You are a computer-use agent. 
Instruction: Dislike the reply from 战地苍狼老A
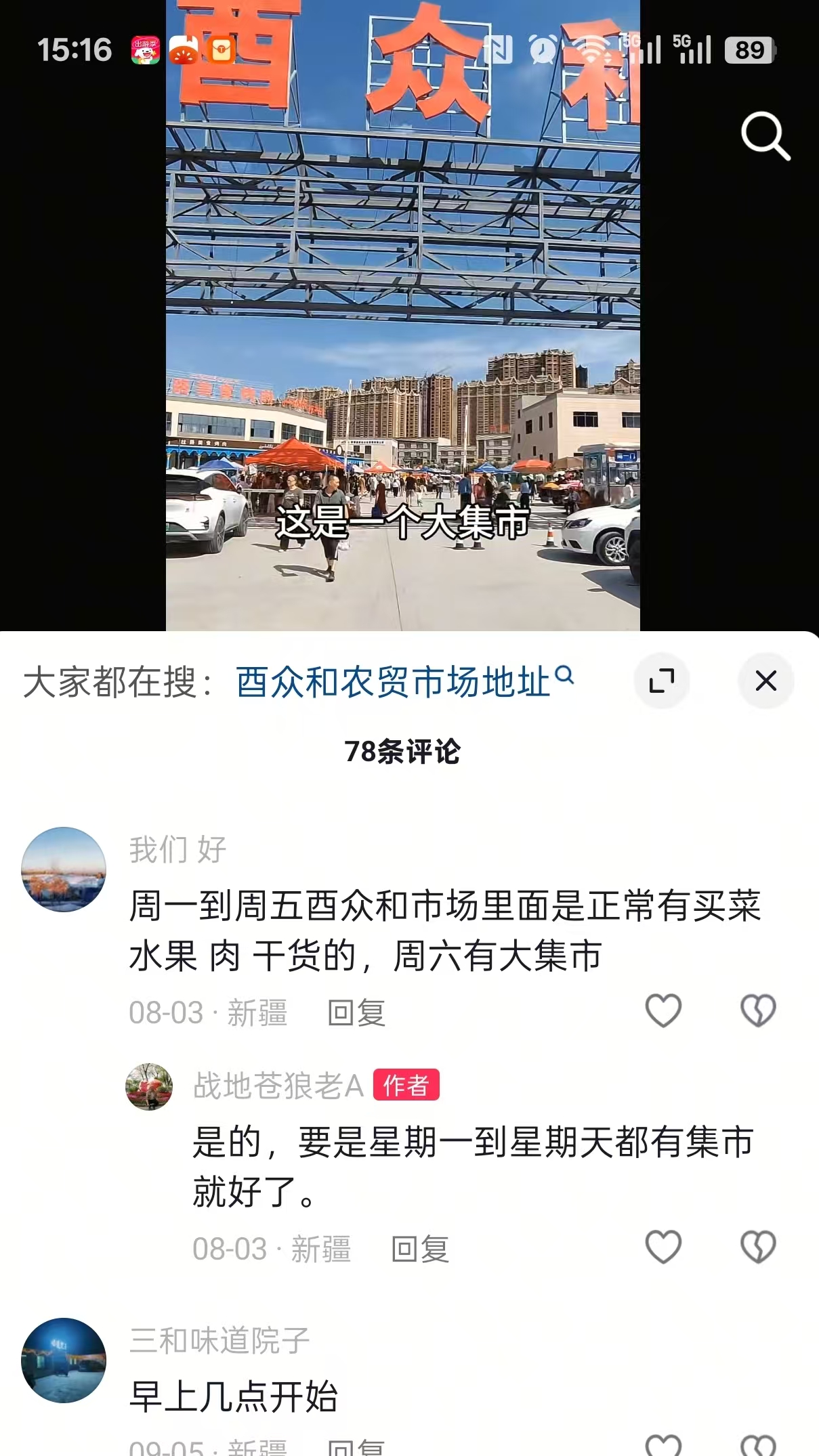click(758, 1247)
